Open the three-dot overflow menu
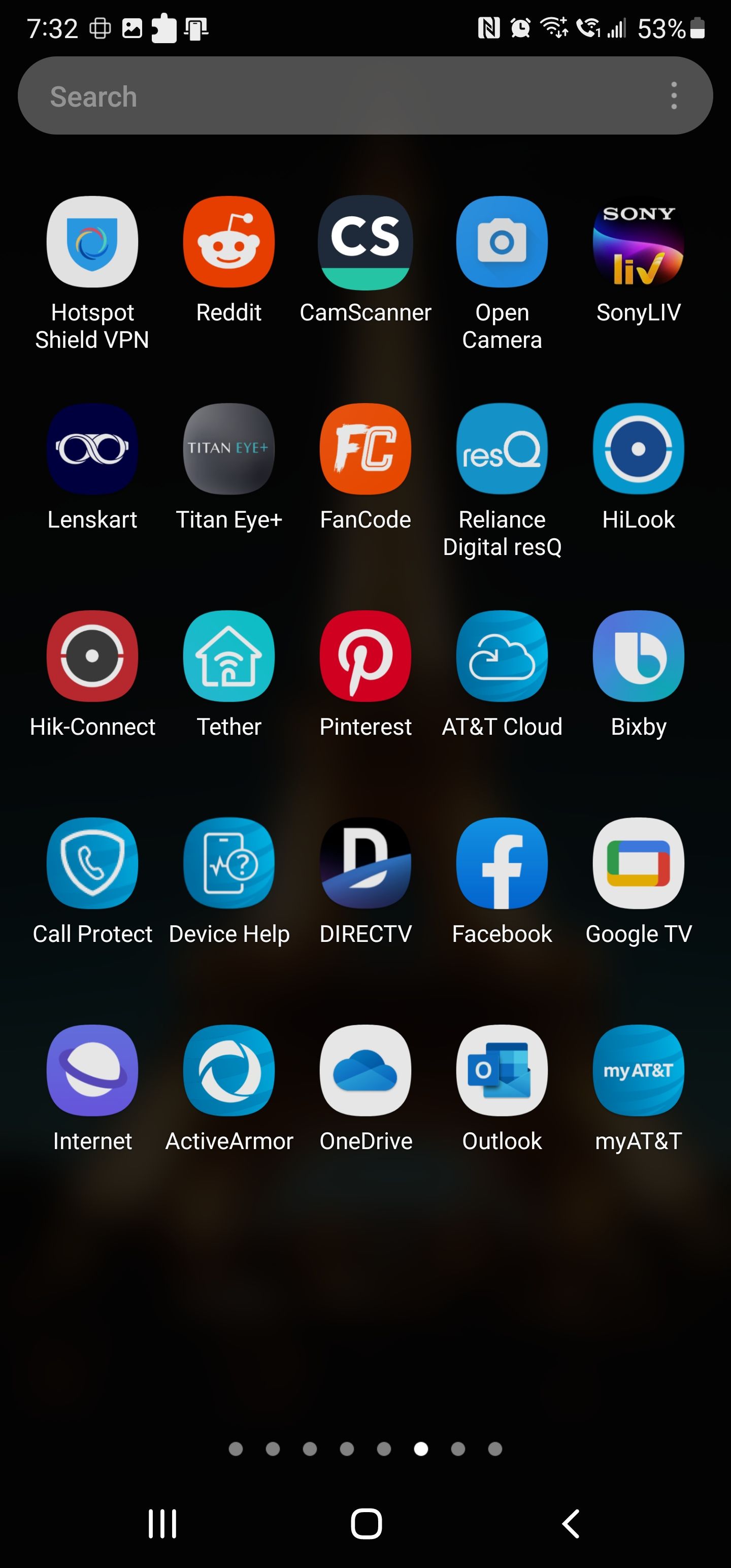This screenshot has width=731, height=1568. tap(673, 95)
